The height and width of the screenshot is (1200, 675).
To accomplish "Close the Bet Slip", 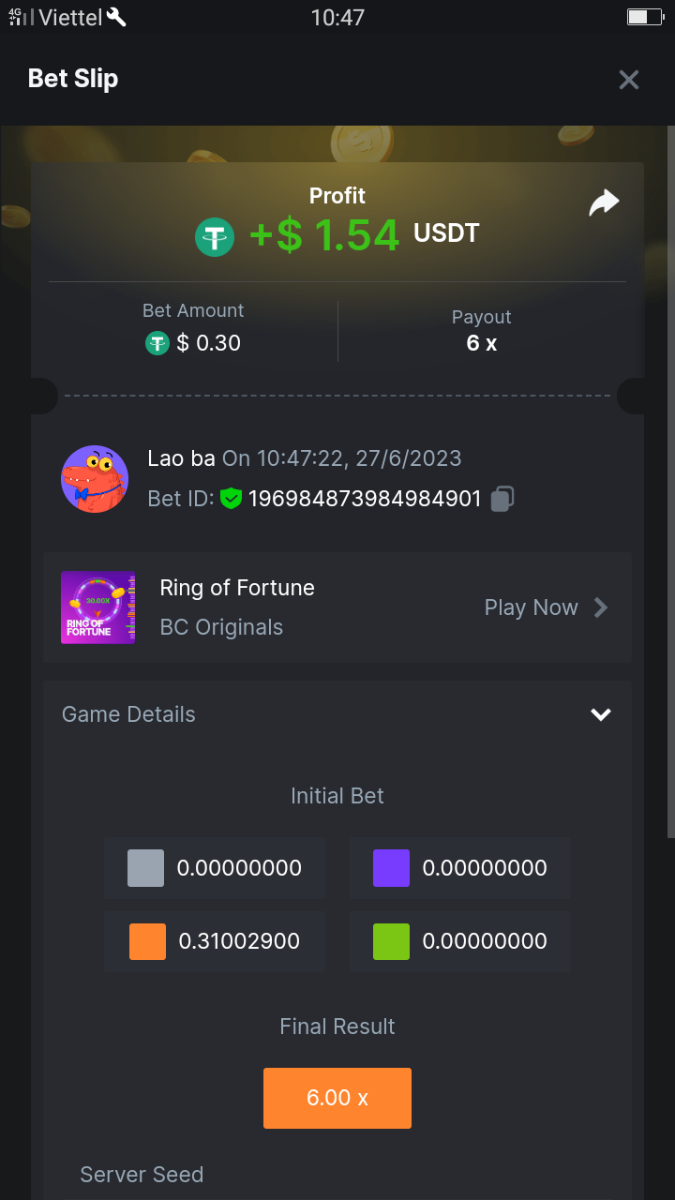I will (x=628, y=80).
